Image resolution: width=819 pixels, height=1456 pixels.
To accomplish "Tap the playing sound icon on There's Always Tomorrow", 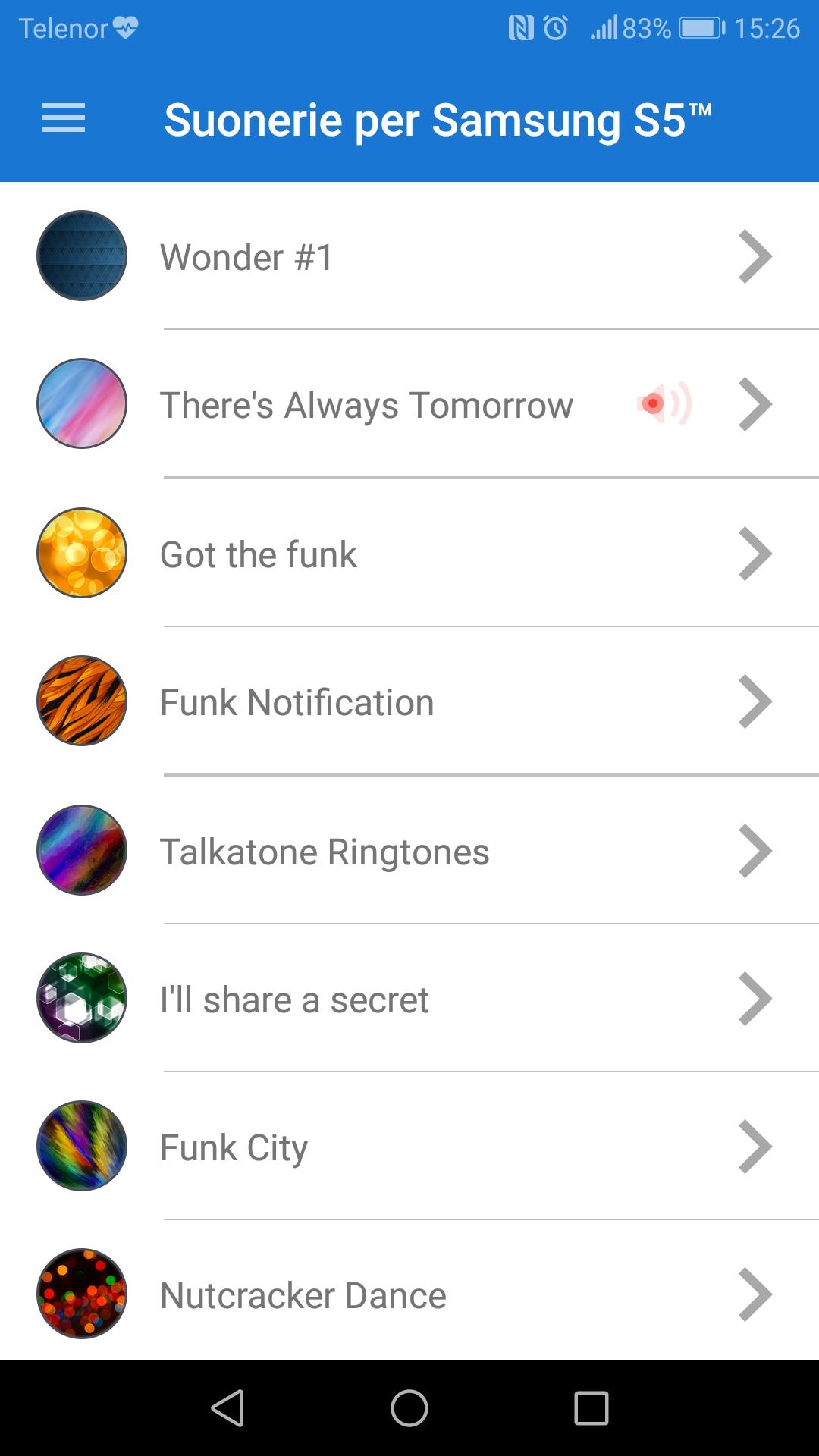I will 664,403.
